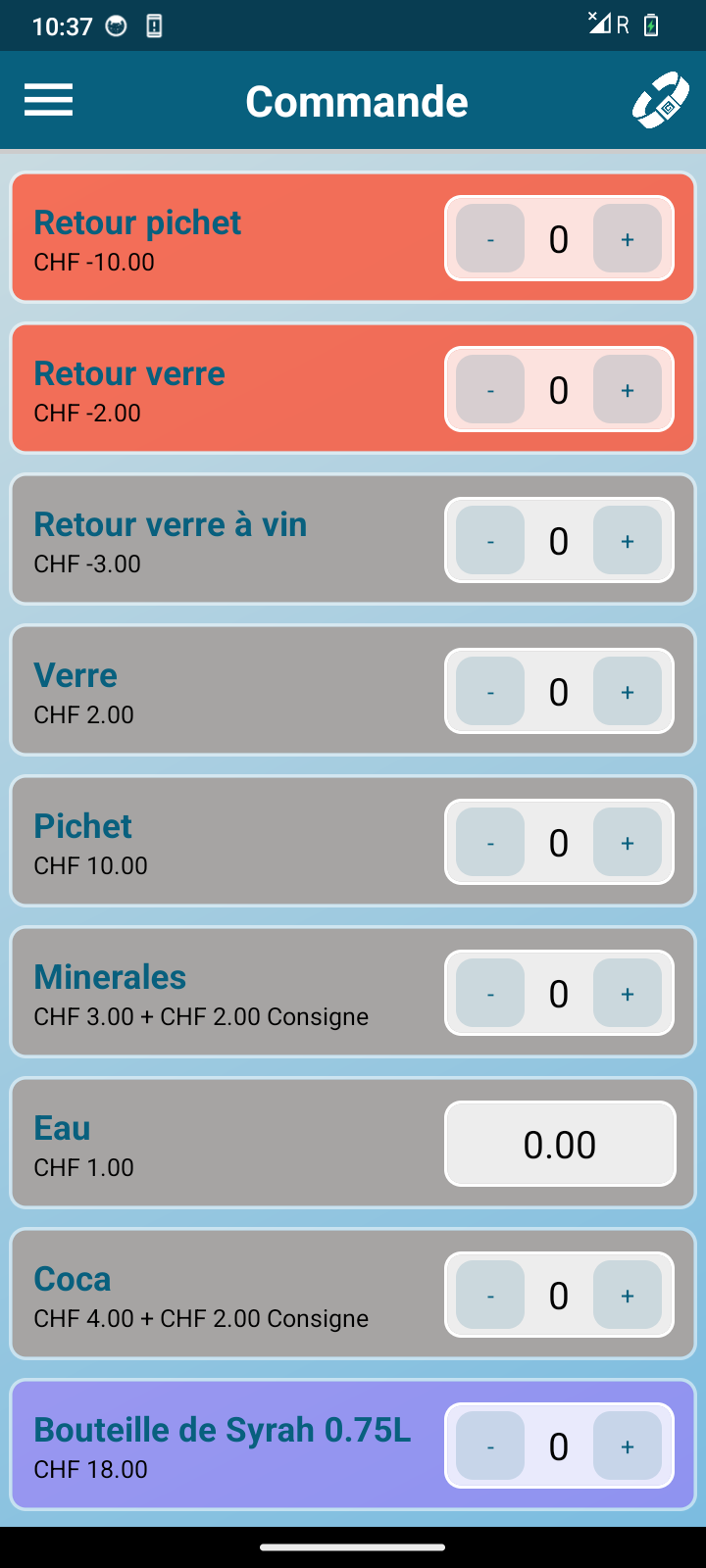The image size is (706, 1568).
Task: Add a Bouteille de Syrah 0.75L
Action: 627,1445
